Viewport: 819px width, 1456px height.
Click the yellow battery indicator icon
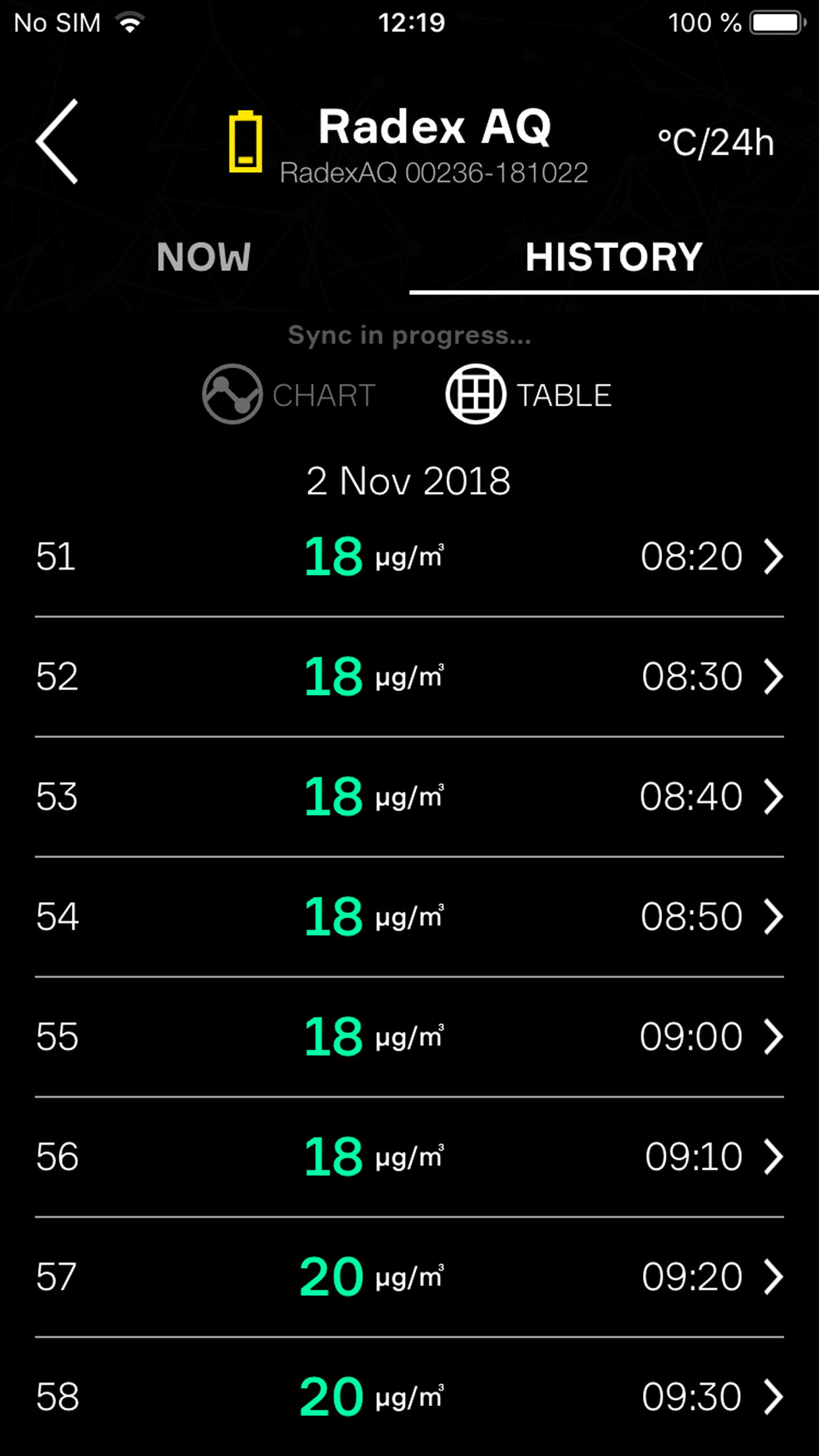click(246, 142)
